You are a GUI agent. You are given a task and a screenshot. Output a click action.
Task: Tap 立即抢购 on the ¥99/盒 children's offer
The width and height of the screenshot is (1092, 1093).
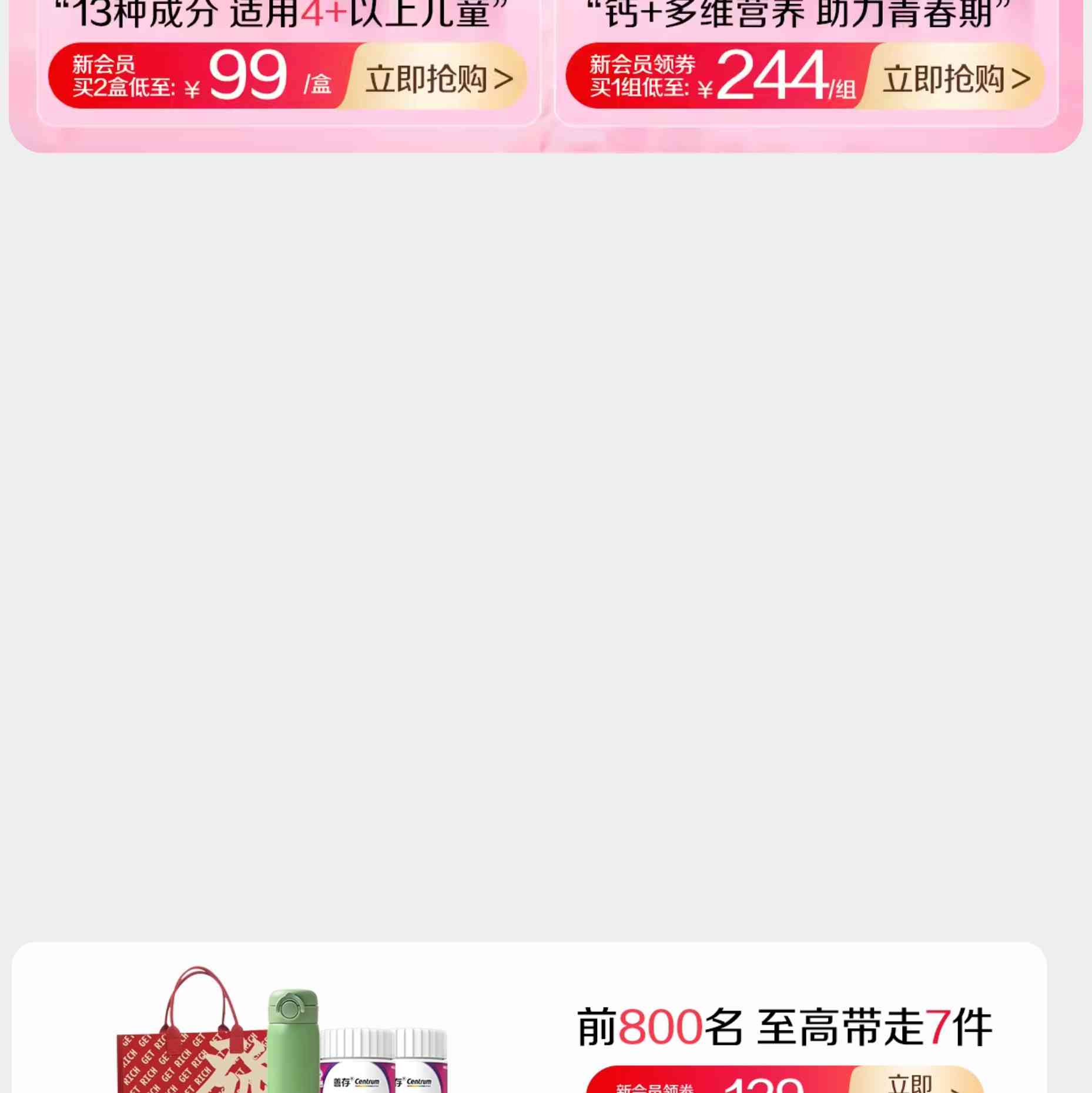[x=438, y=78]
